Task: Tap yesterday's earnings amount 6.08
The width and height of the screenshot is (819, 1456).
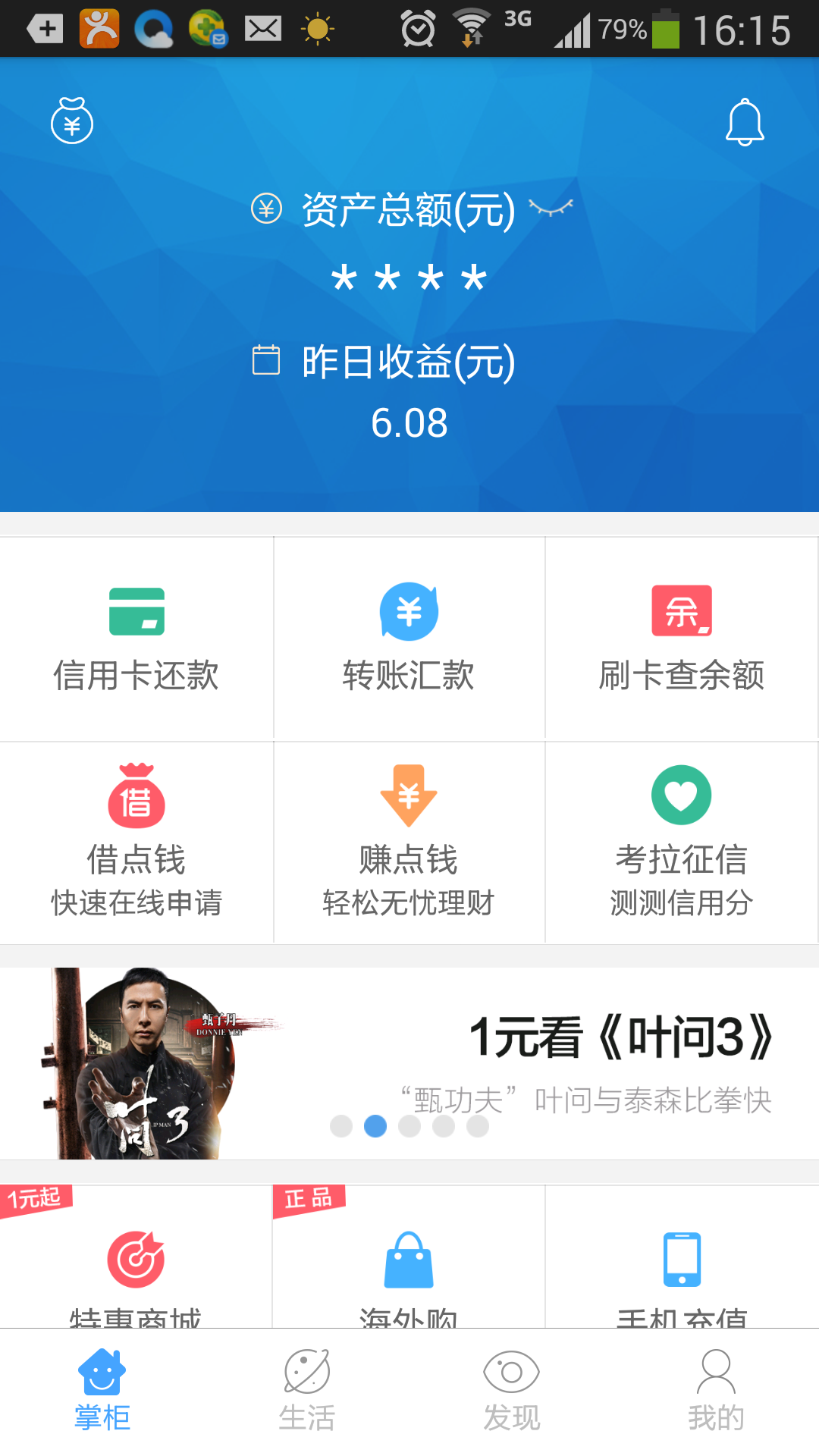Action: 409,422
